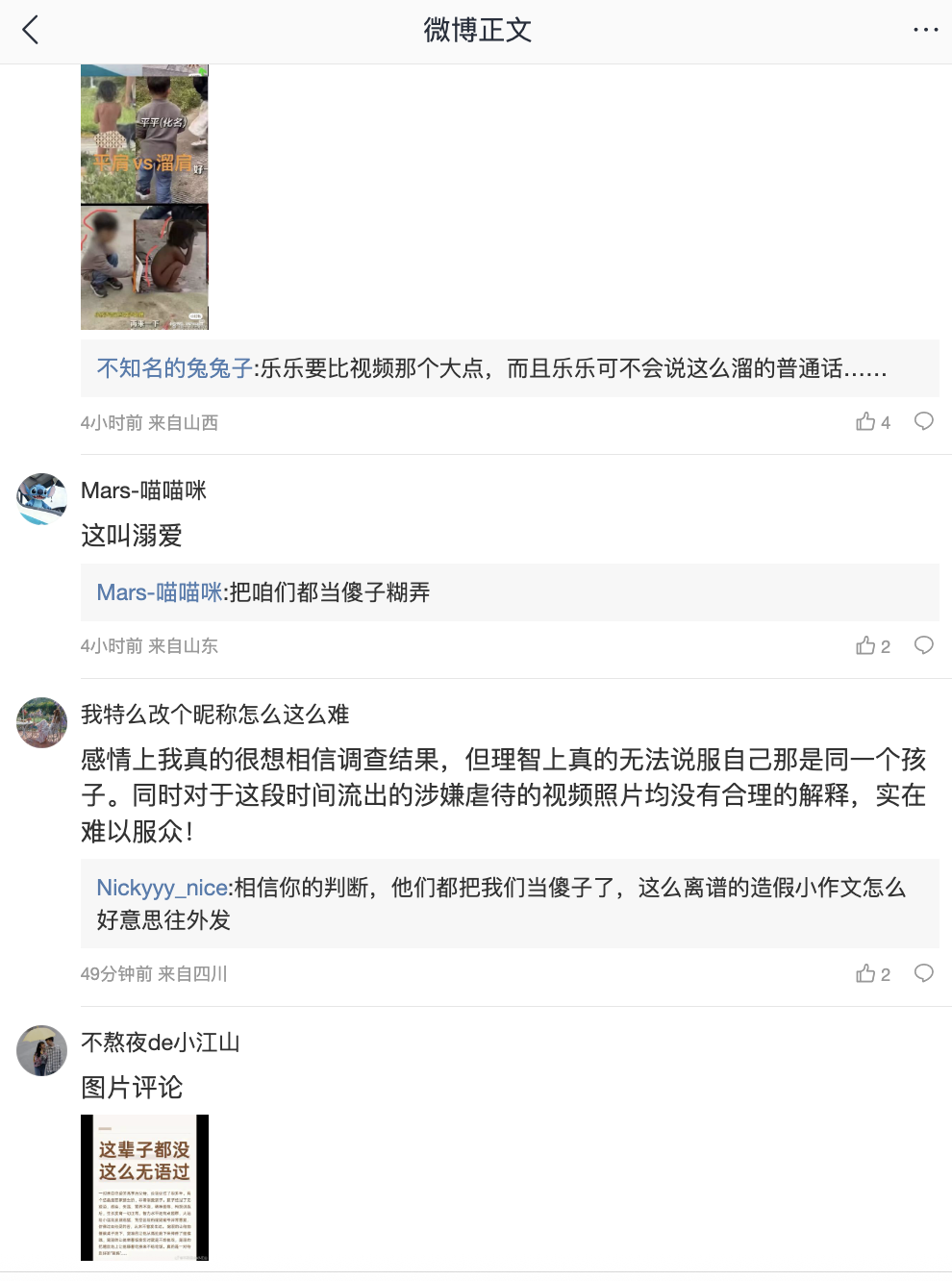
Task: Like Mars-喵喵咪's comment 这叫溺爱
Action: coord(866,646)
